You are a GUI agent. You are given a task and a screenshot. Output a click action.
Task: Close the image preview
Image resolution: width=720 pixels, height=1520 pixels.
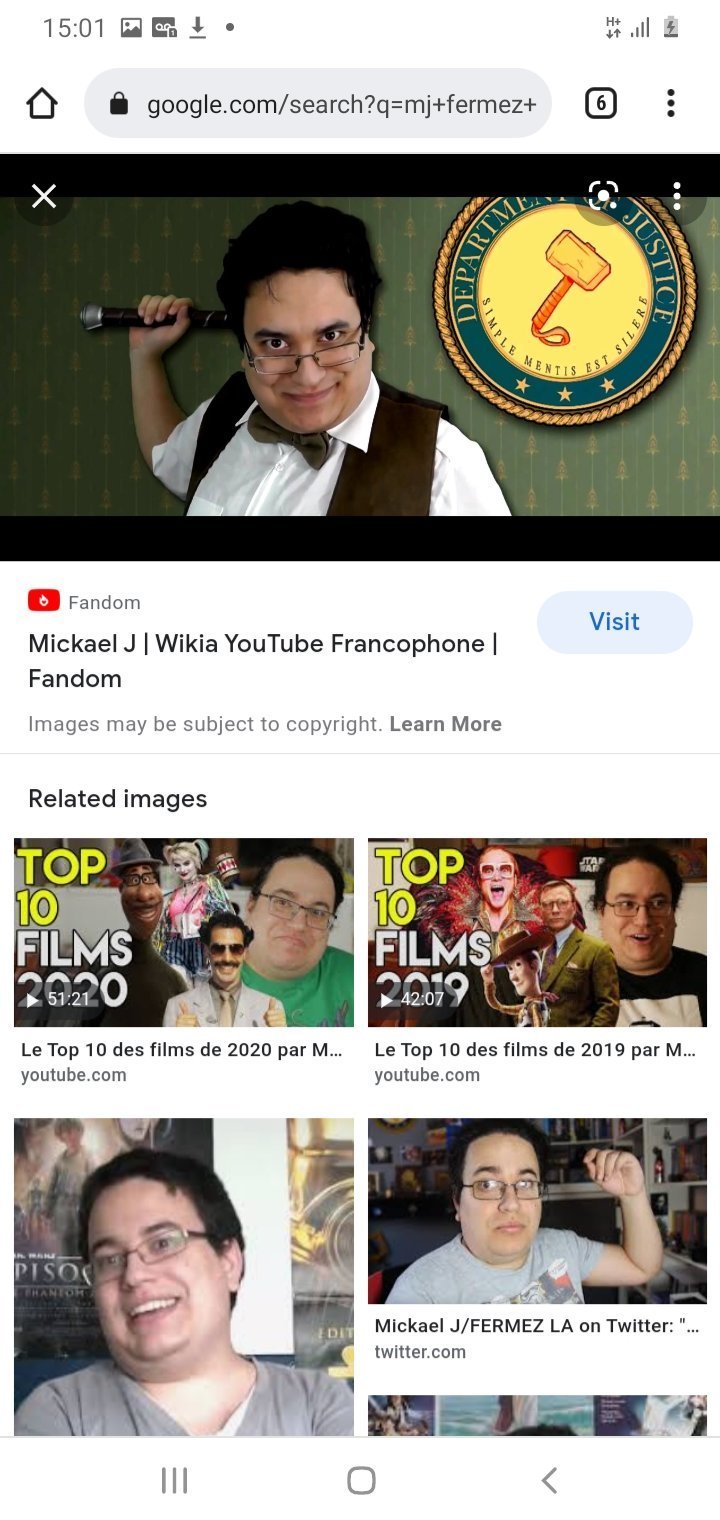click(44, 196)
